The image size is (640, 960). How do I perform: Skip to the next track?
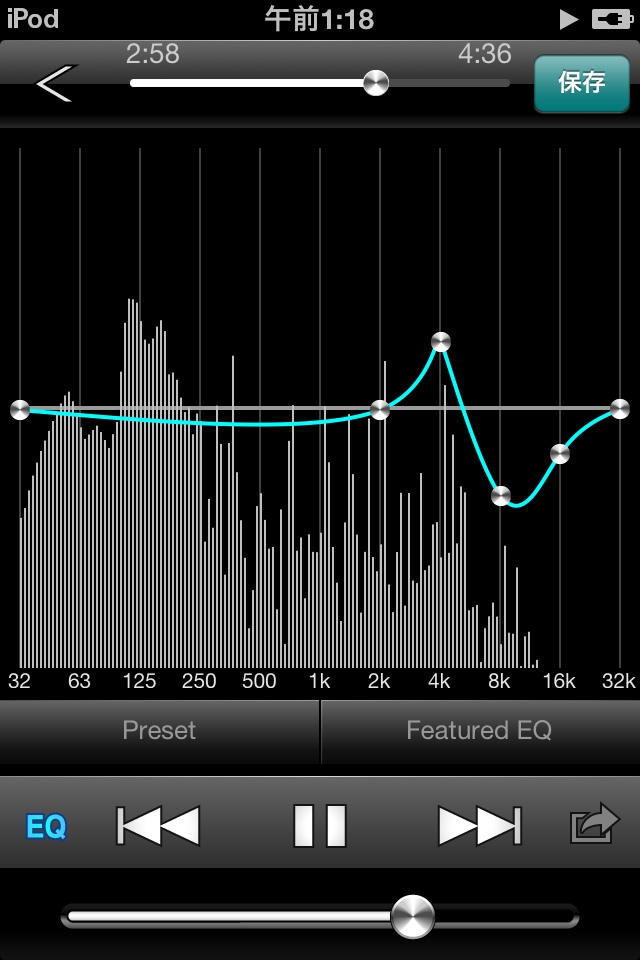(x=480, y=826)
